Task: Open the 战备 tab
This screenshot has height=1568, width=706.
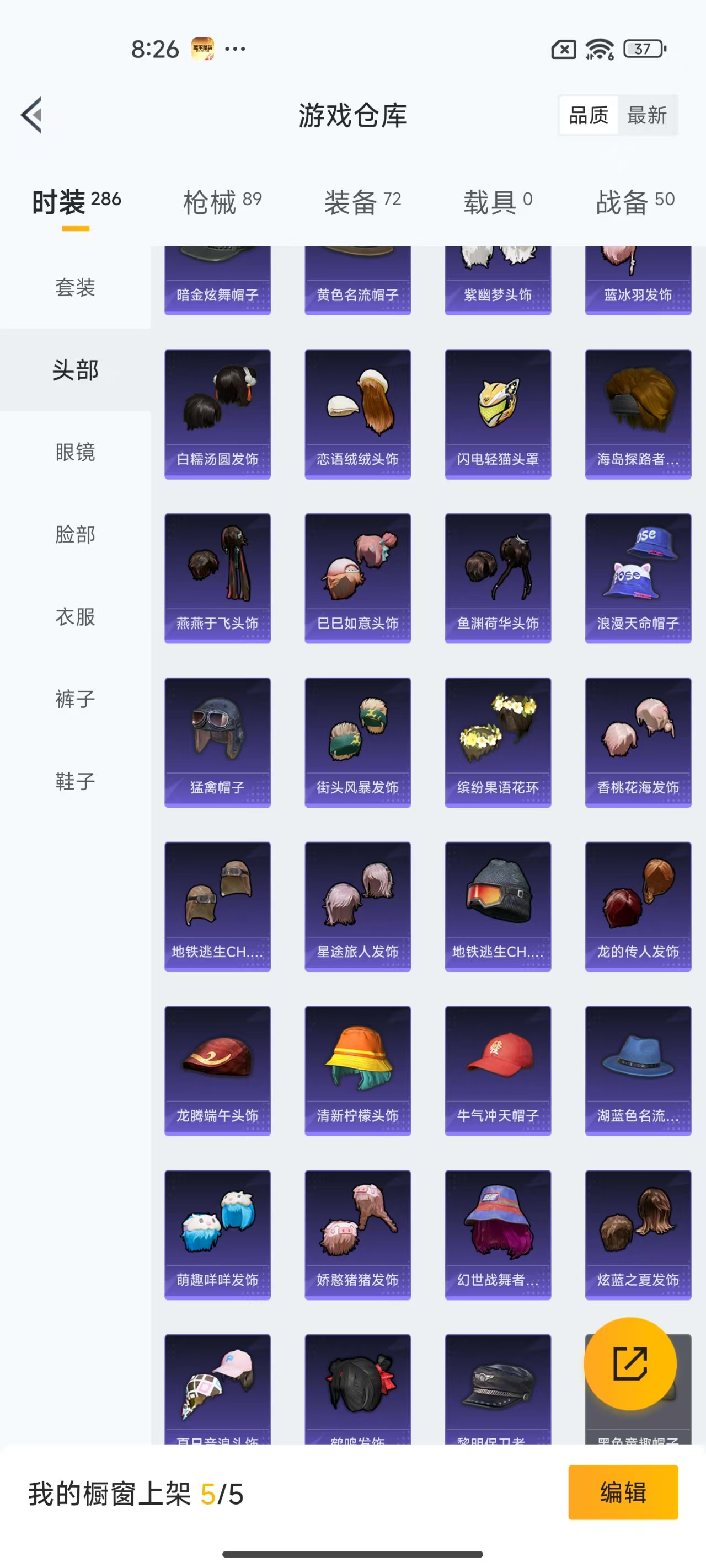Action: tap(635, 201)
